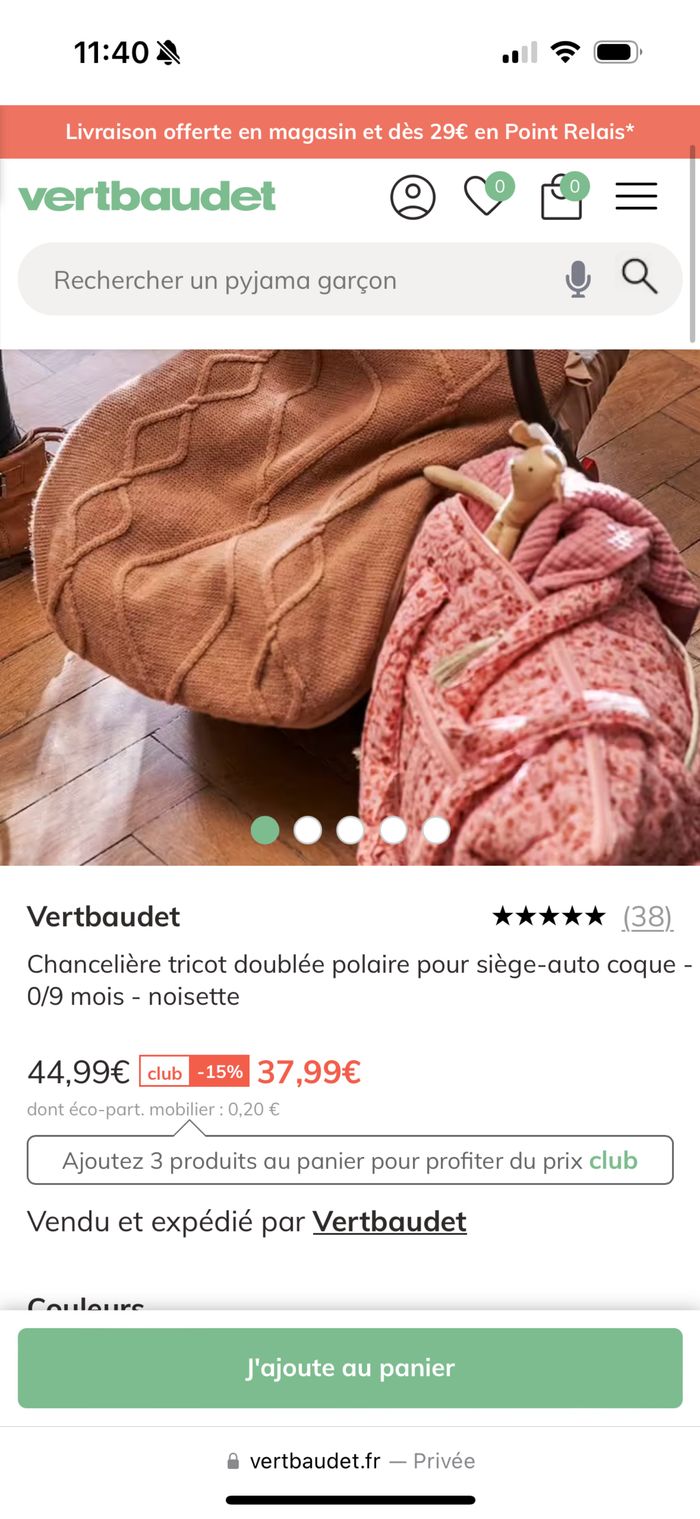Tap the magnifying glass search icon

(639, 276)
